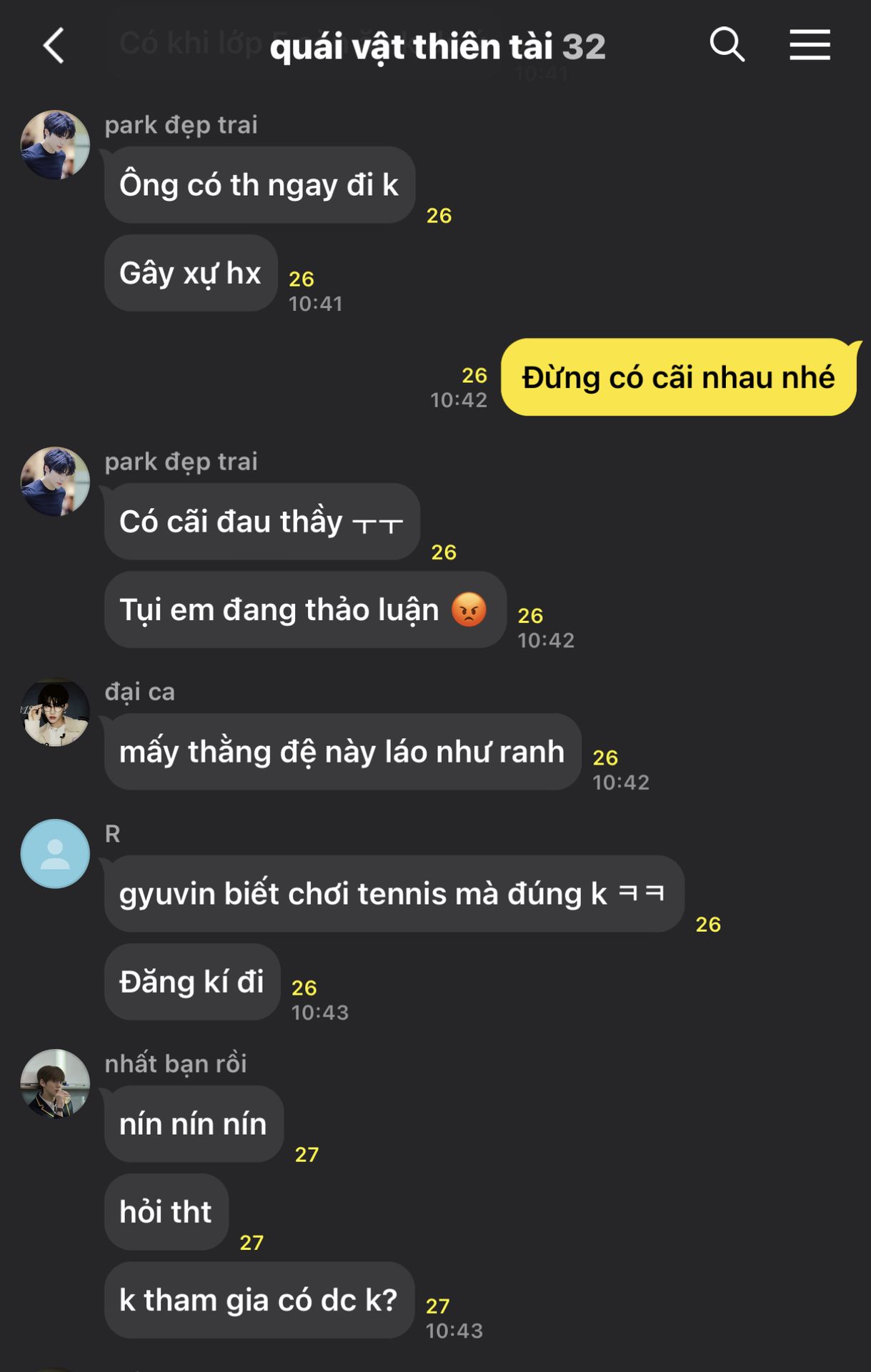Open nhất bạn rồi's profile avatar
This screenshot has height=1372, width=871.
55,1083
